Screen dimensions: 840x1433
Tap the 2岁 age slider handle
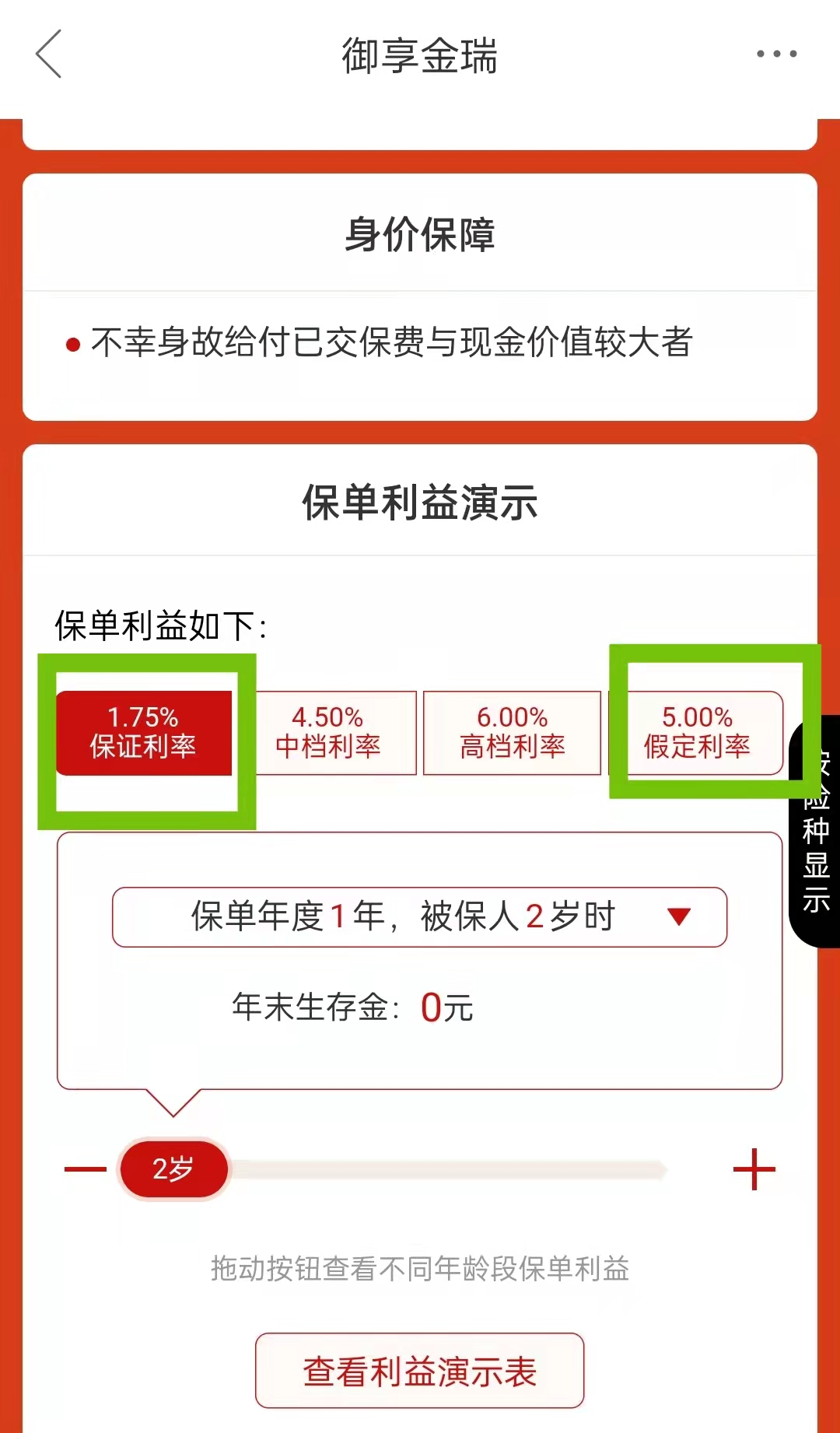point(173,1168)
